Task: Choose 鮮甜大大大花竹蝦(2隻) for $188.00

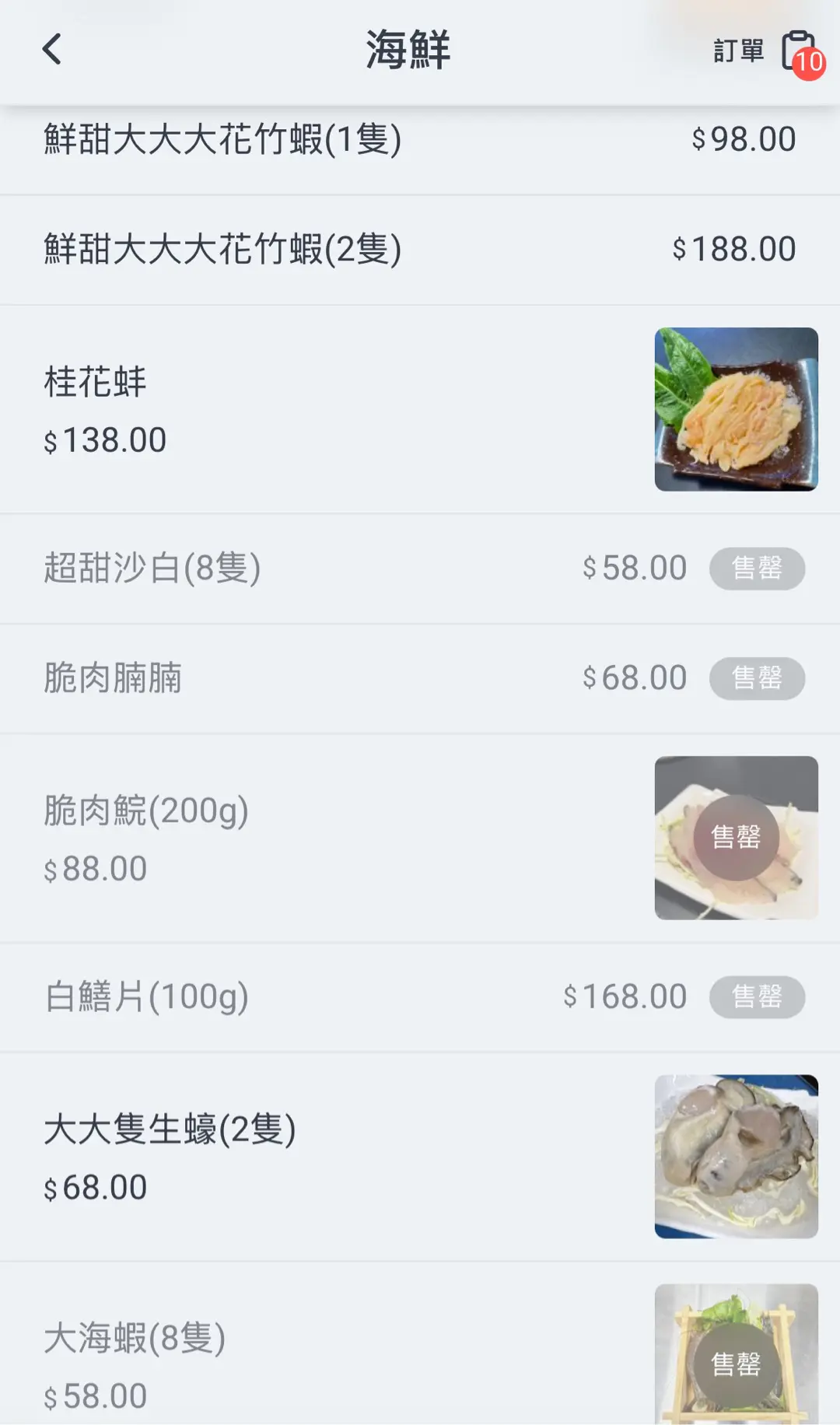Action: [x=420, y=250]
